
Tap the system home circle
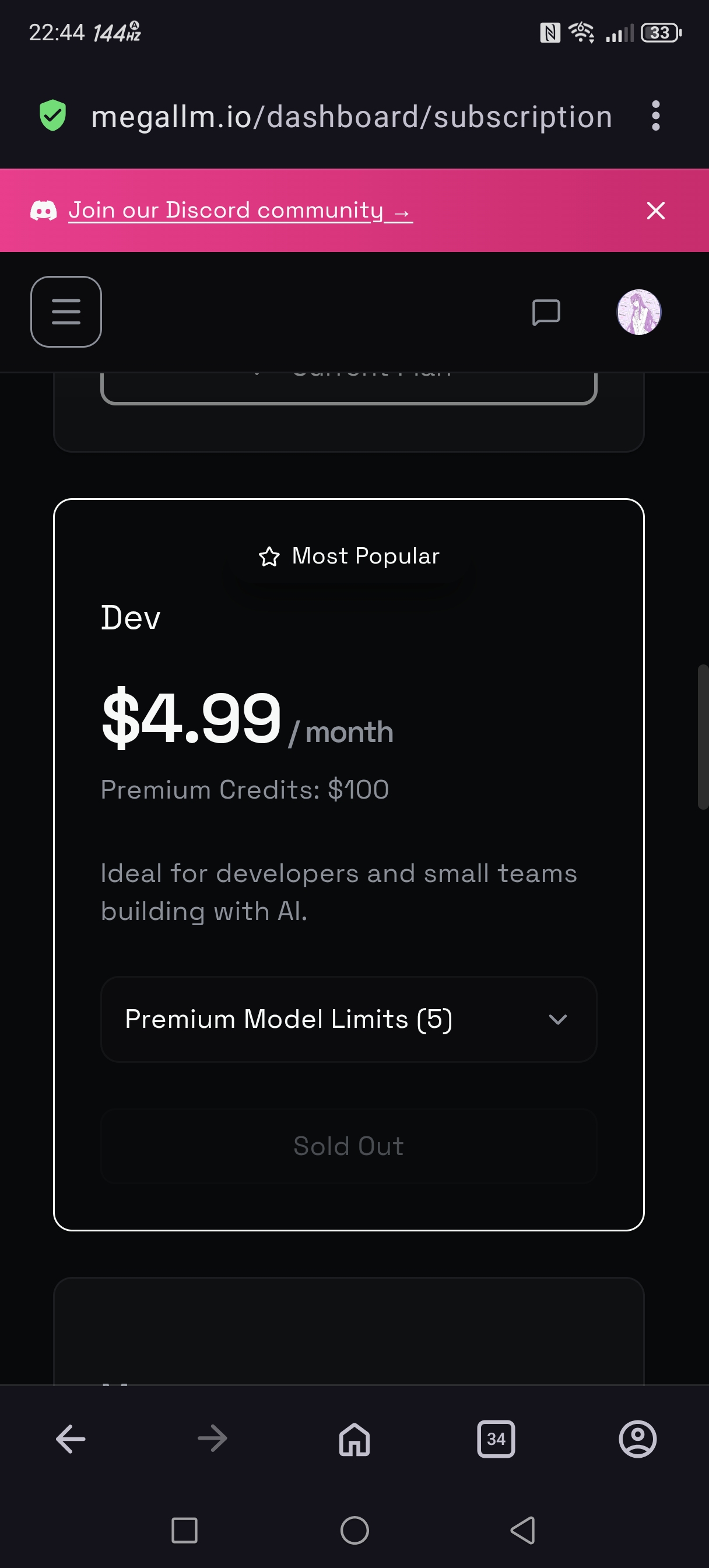[354, 1530]
